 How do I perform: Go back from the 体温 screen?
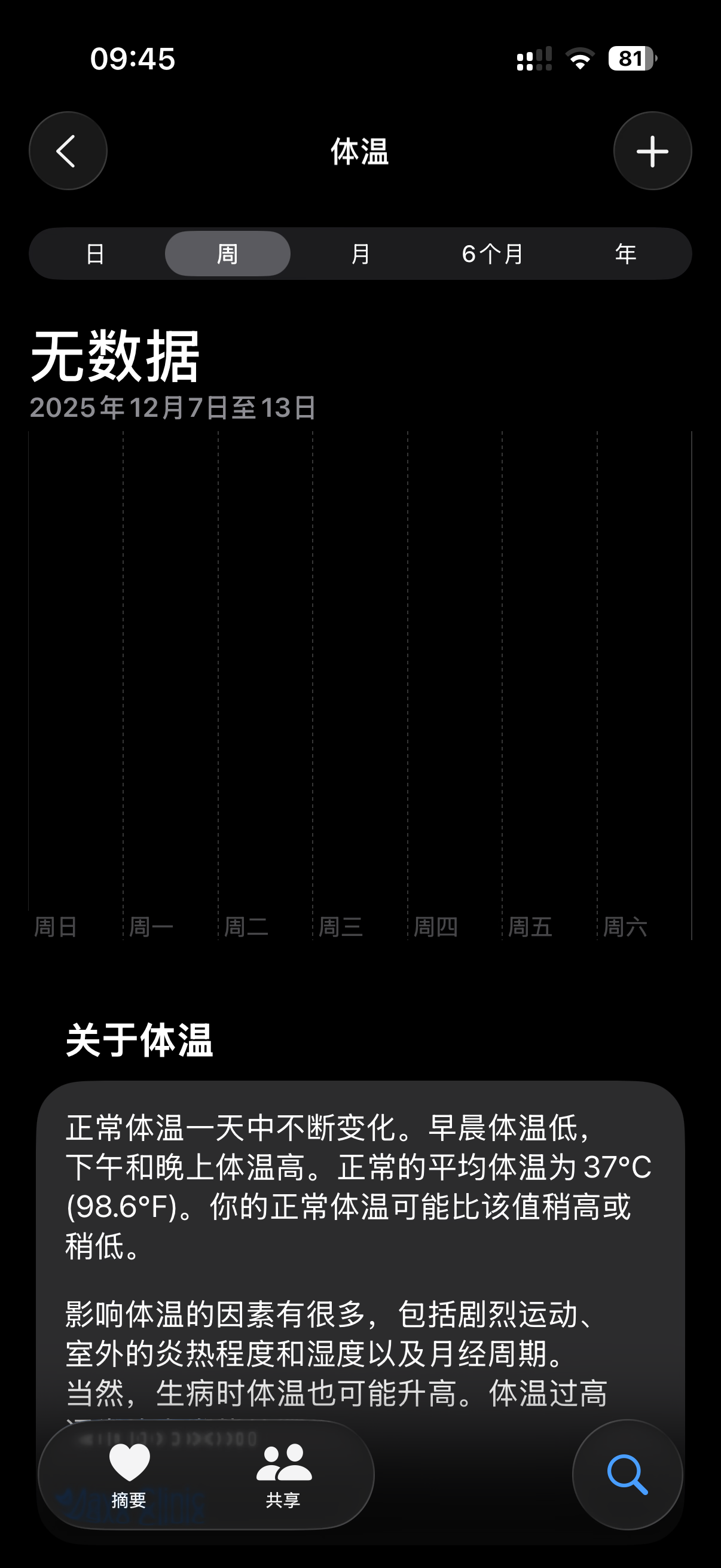(x=68, y=151)
